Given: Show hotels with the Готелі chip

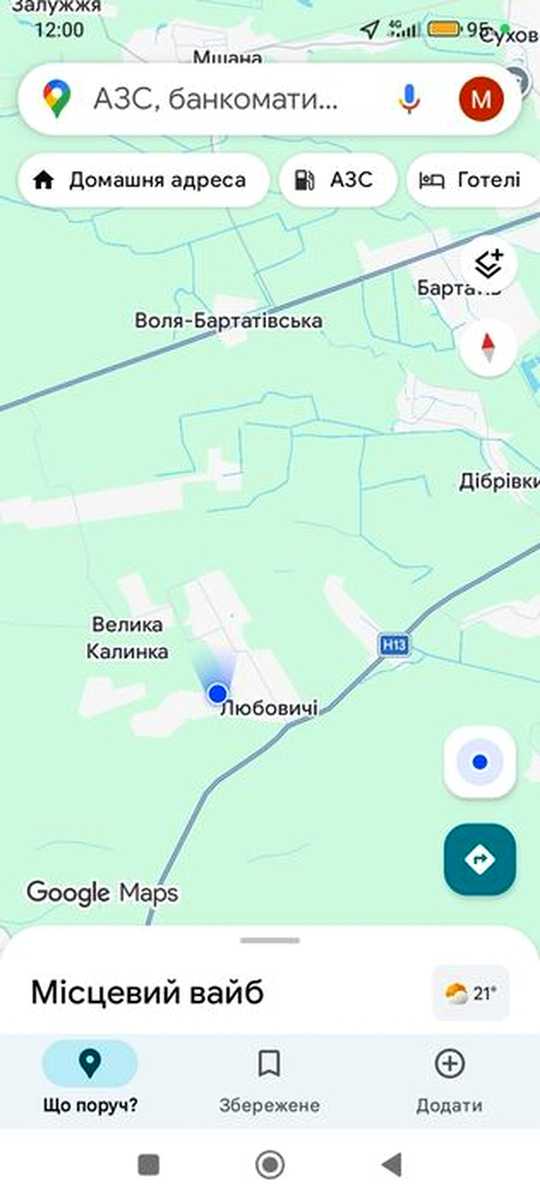Looking at the screenshot, I should [472, 181].
